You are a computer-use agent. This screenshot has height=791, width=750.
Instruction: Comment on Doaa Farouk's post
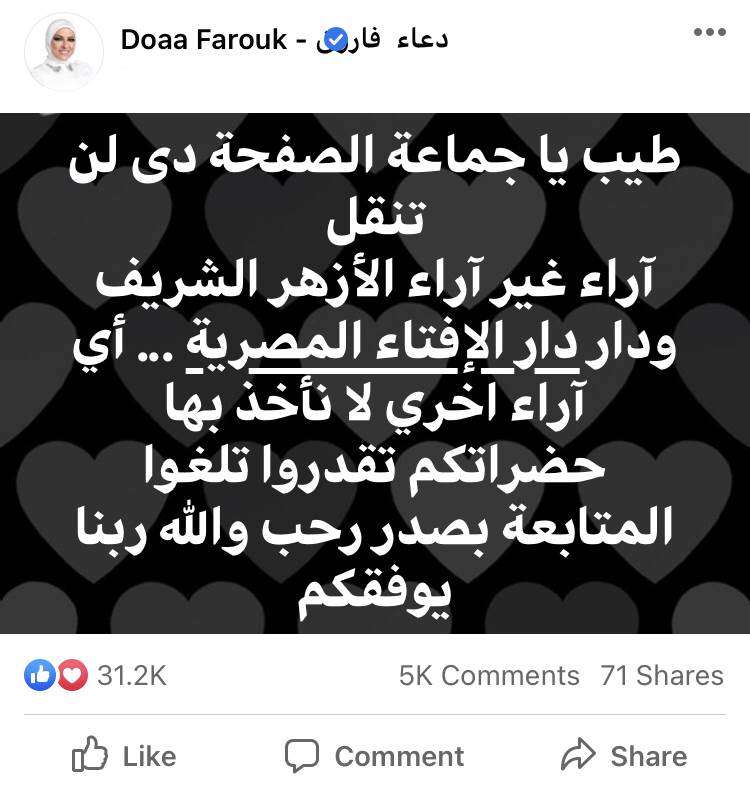pos(374,756)
